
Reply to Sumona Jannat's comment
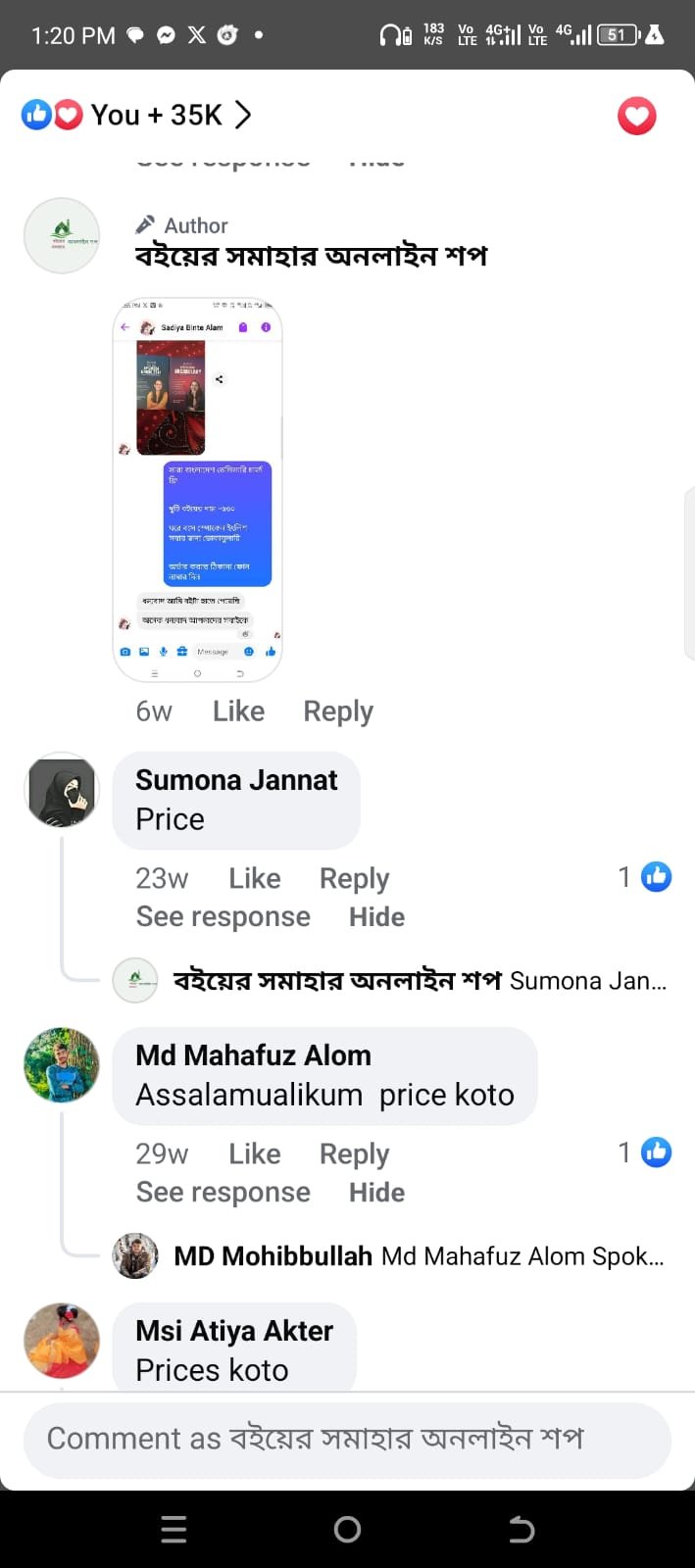coord(354,878)
